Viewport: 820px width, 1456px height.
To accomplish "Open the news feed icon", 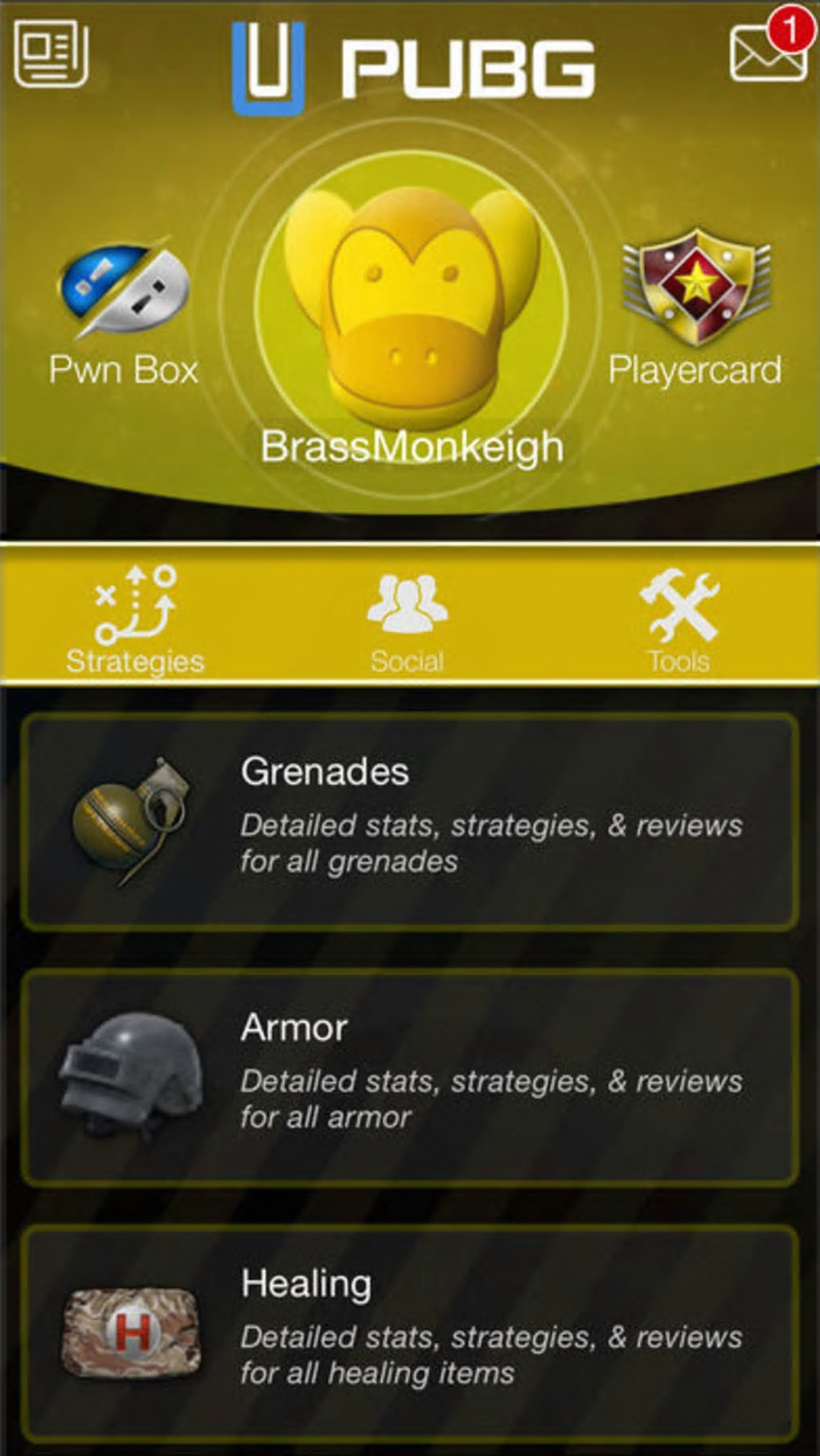I will coord(51,53).
